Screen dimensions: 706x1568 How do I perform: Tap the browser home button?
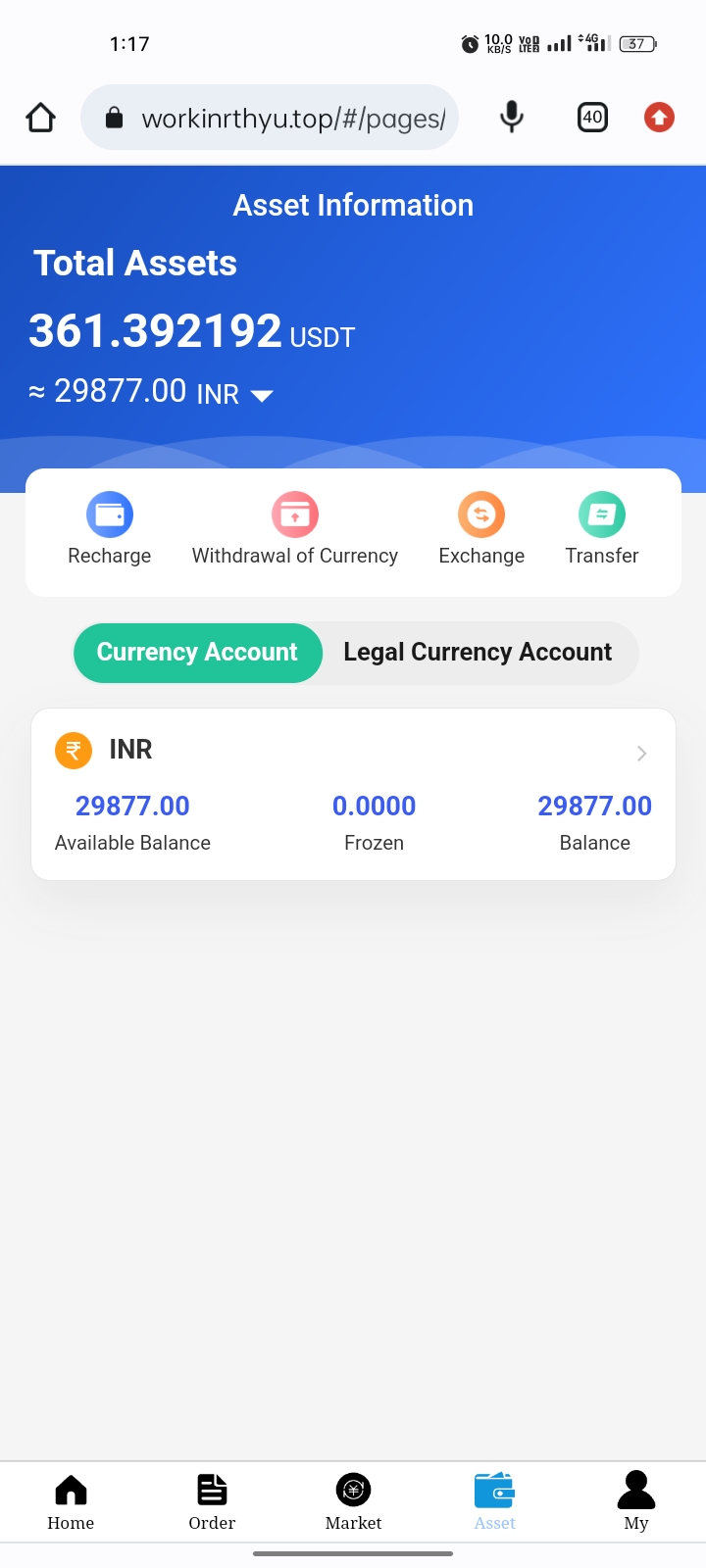click(x=40, y=119)
